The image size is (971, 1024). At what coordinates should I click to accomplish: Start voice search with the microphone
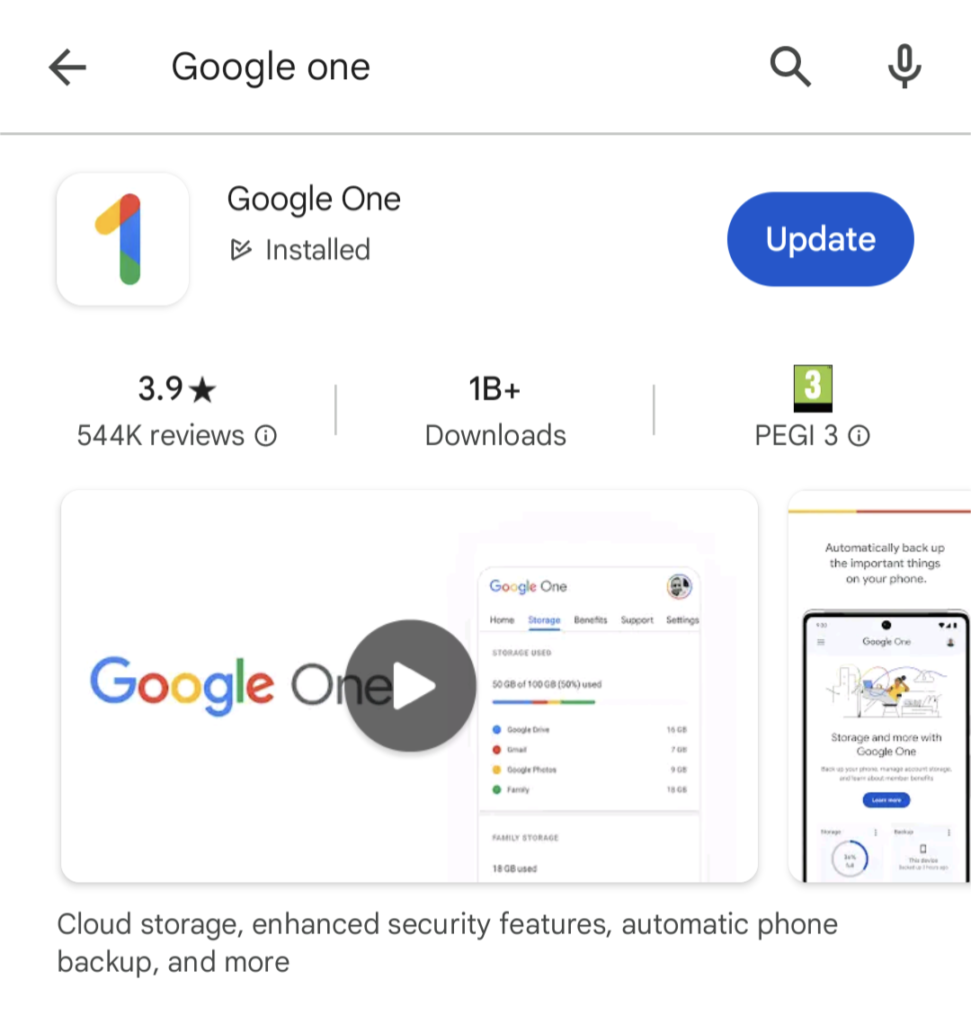coord(904,68)
